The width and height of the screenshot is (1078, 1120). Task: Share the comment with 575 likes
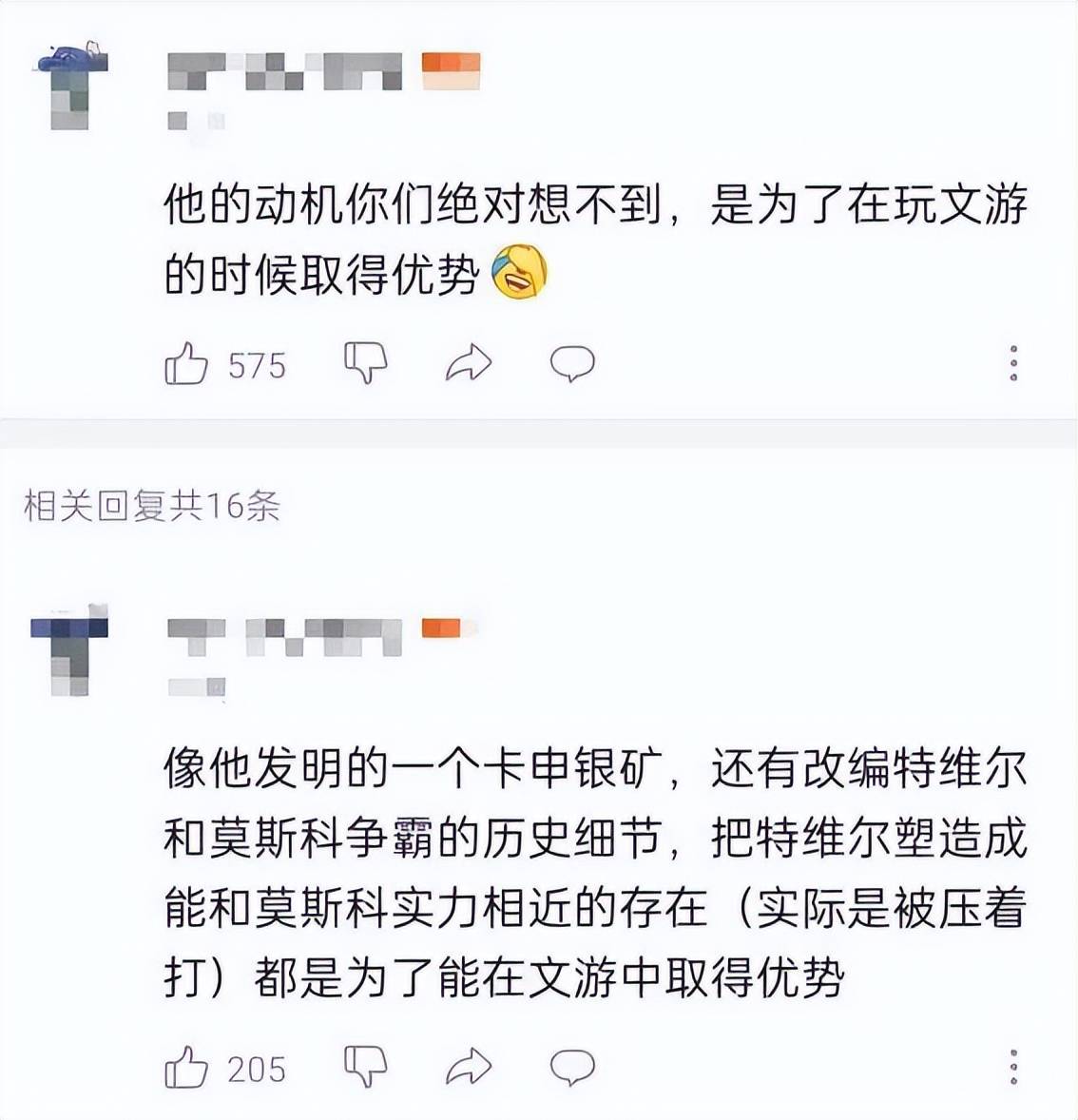(x=469, y=363)
